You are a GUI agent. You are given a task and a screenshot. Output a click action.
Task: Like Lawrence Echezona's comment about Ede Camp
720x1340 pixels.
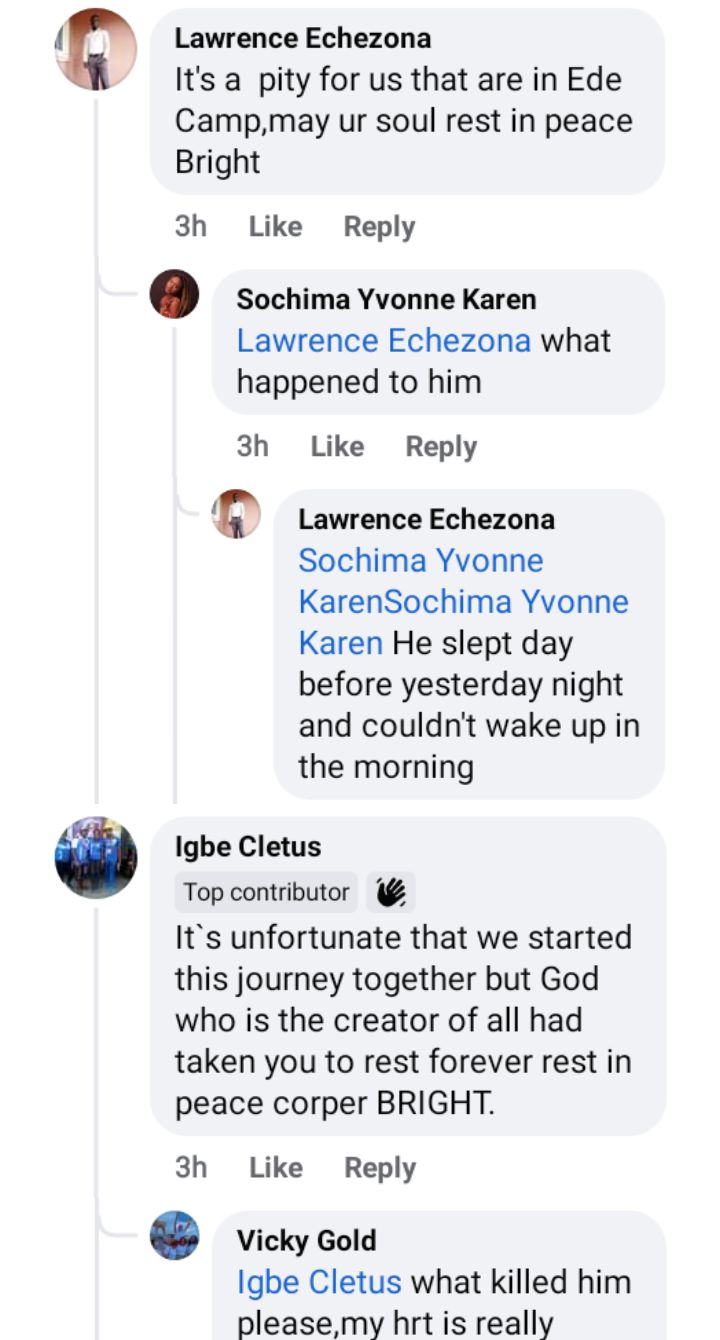(275, 227)
